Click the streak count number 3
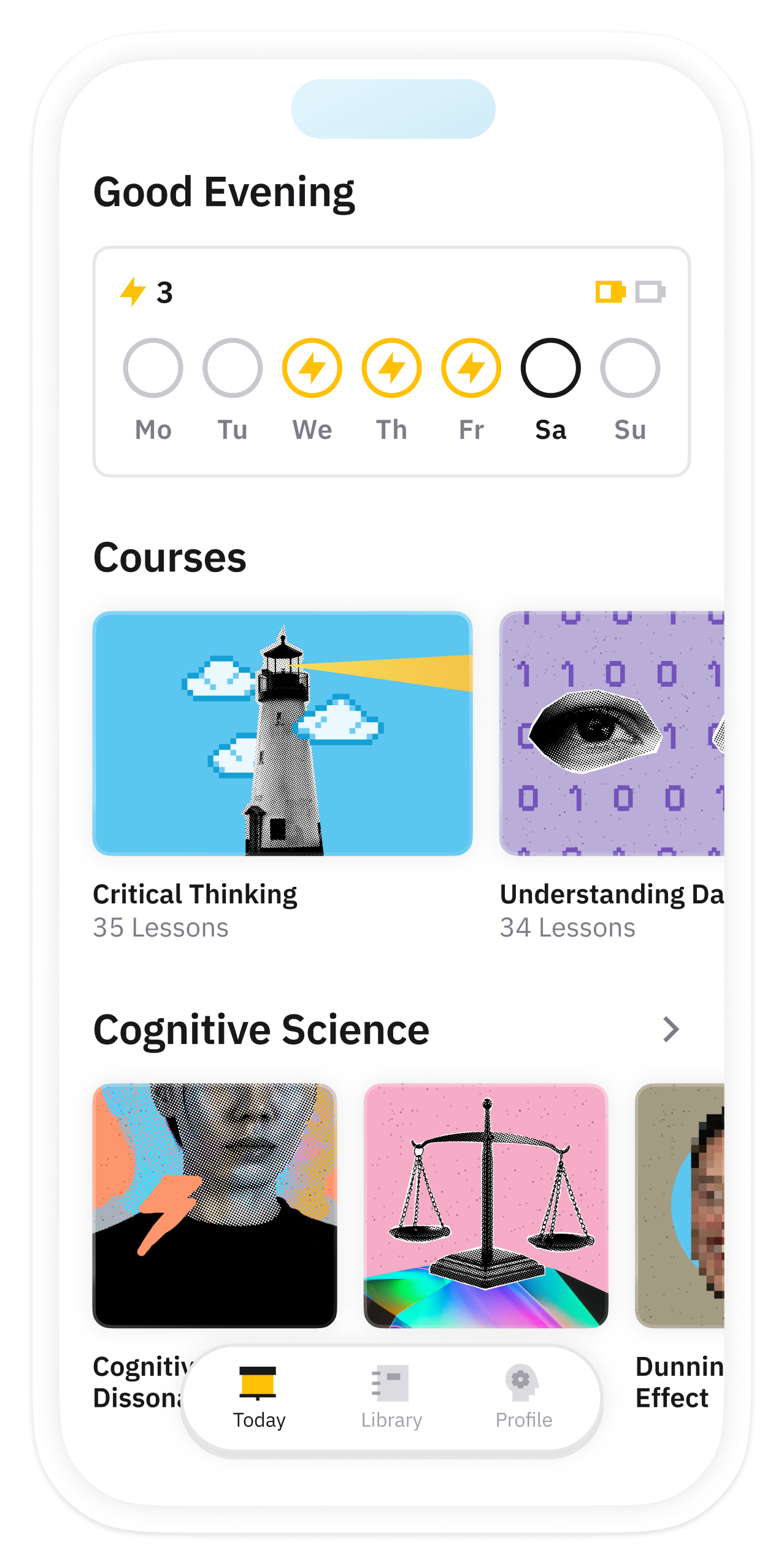The image size is (784, 1565). pos(164,293)
